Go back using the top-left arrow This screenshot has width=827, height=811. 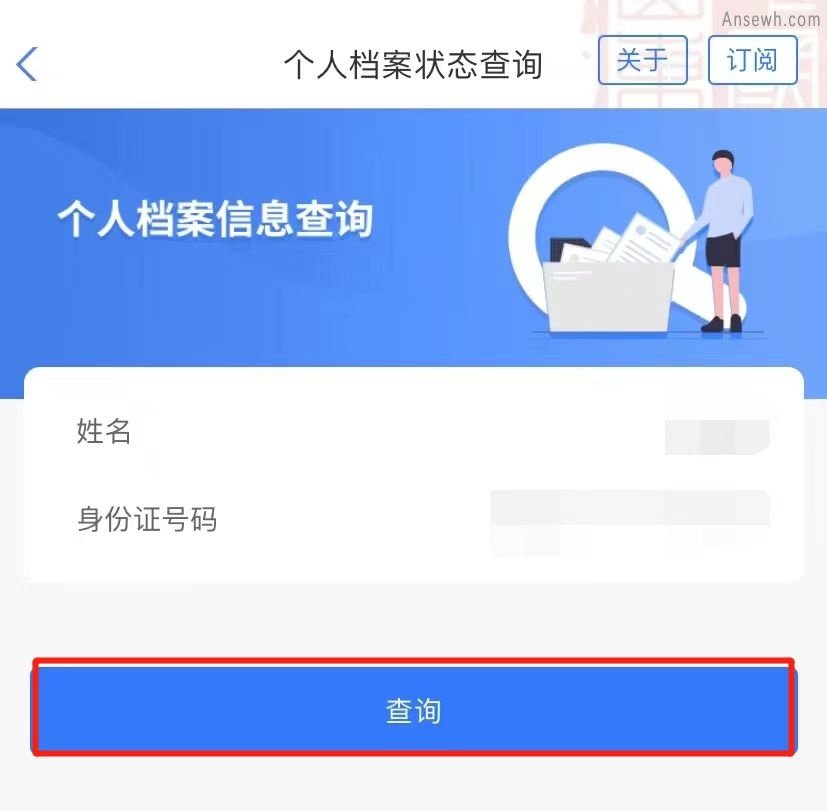click(x=27, y=64)
